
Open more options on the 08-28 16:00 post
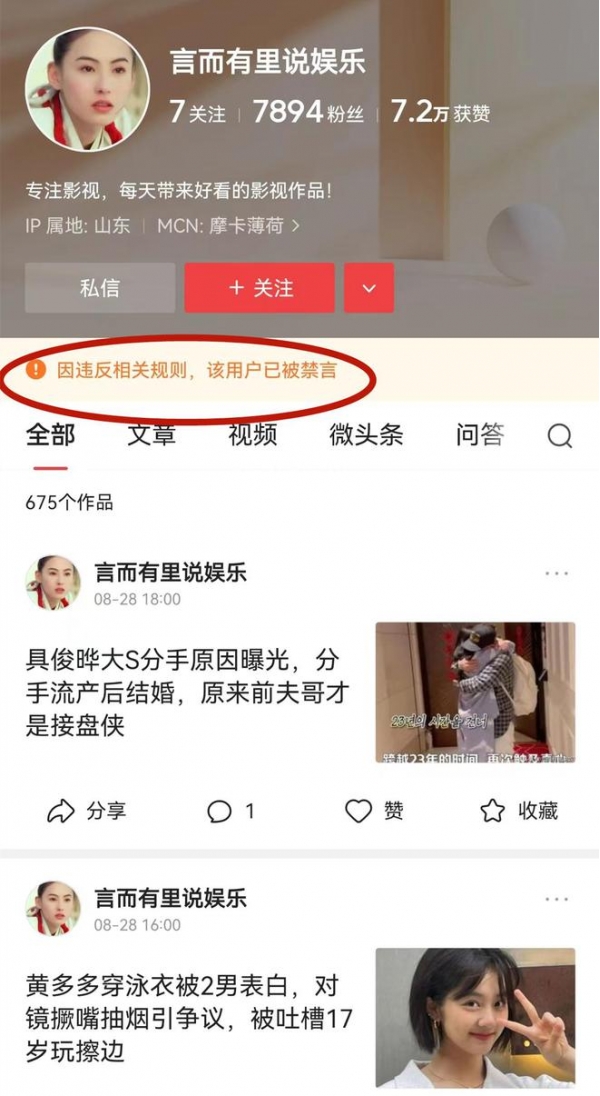[x=556, y=899]
